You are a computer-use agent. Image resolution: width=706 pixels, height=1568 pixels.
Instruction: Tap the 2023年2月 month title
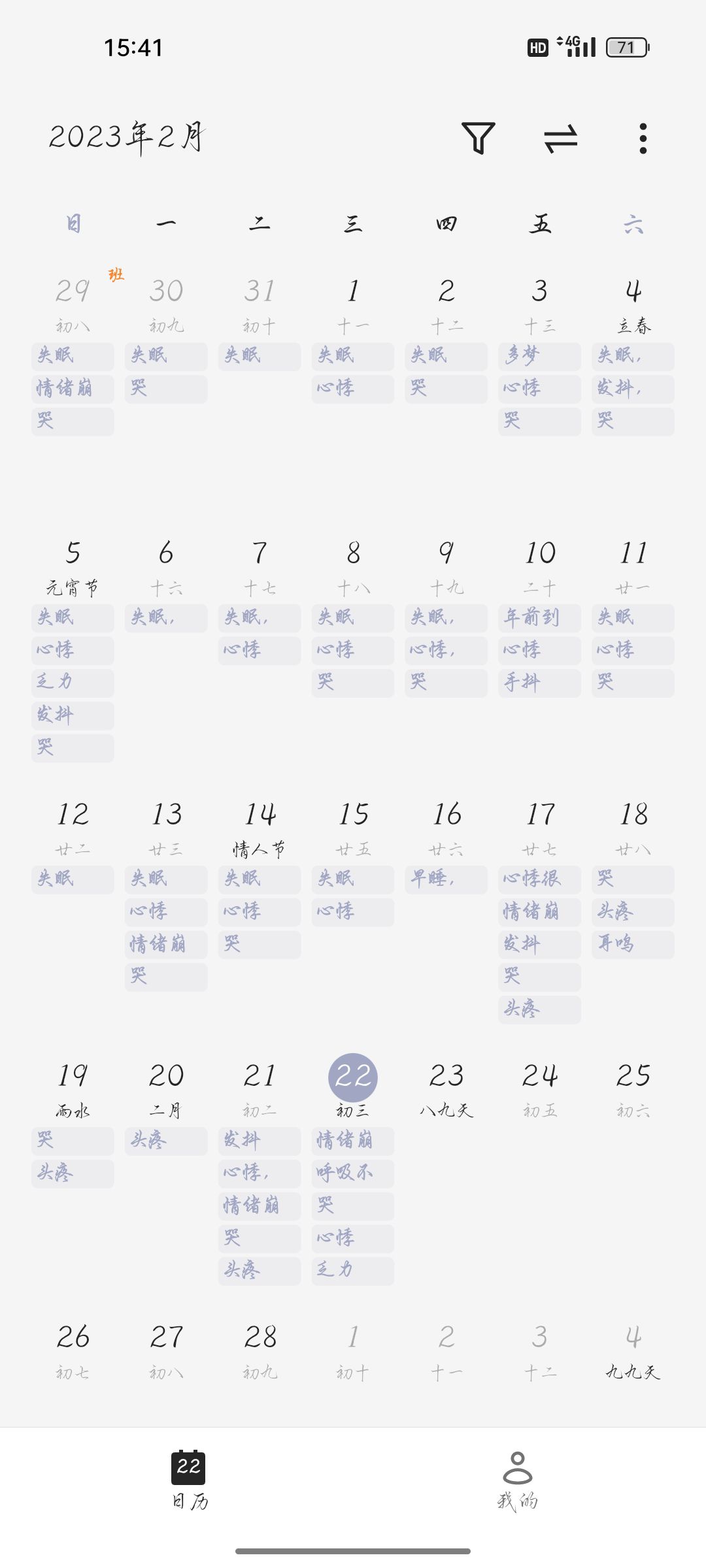[x=127, y=137]
